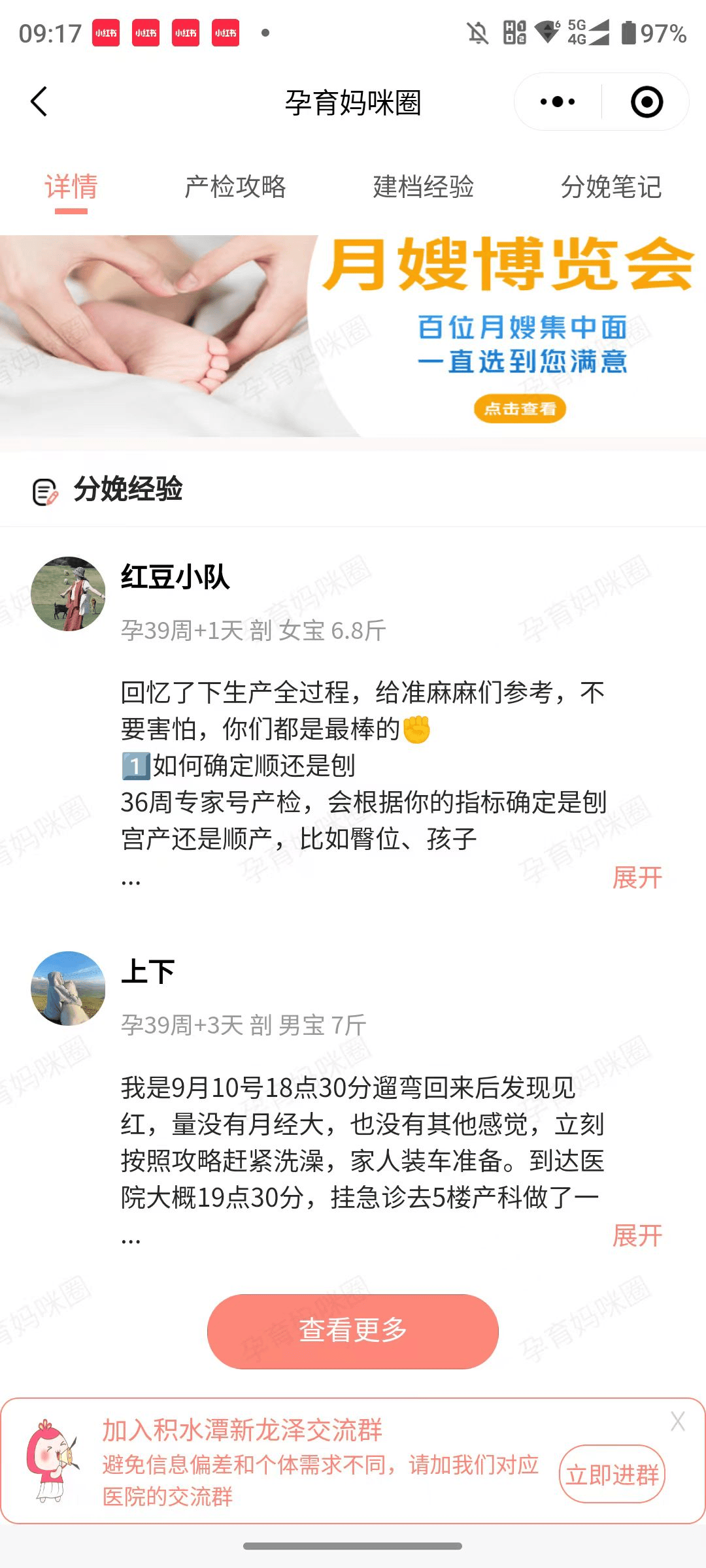View 红豆小队's profile avatar
The width and height of the screenshot is (706, 1568).
point(68,594)
